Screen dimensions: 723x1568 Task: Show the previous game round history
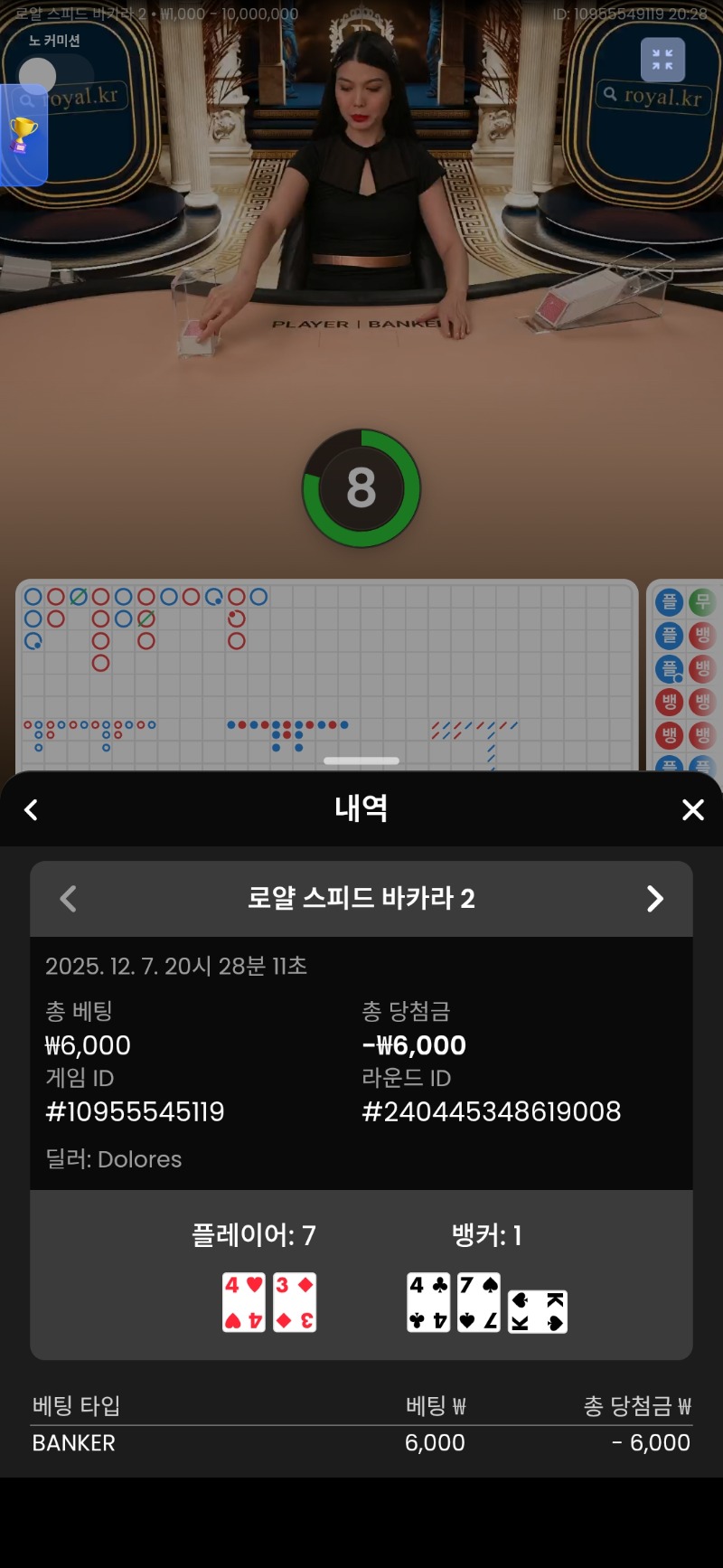68,898
